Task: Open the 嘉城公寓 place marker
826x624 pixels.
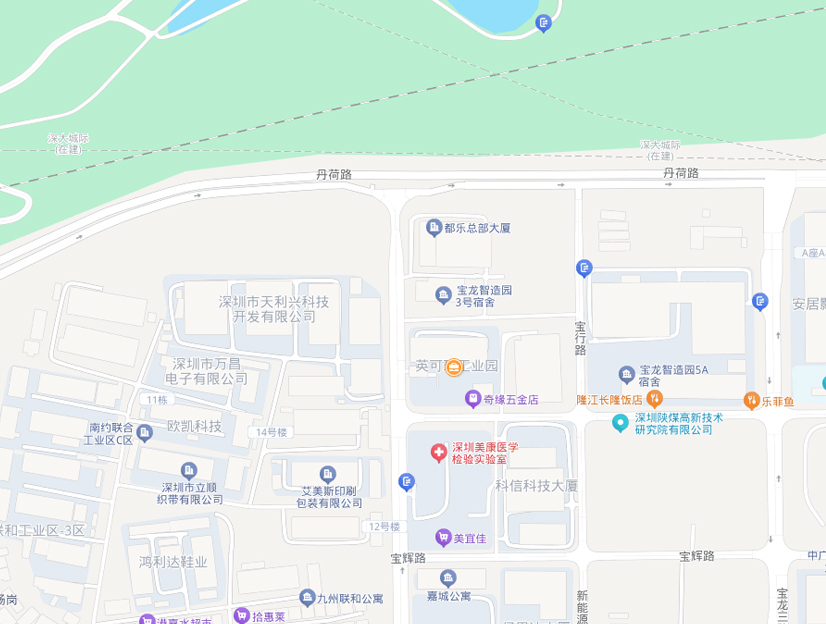Action: point(448,578)
